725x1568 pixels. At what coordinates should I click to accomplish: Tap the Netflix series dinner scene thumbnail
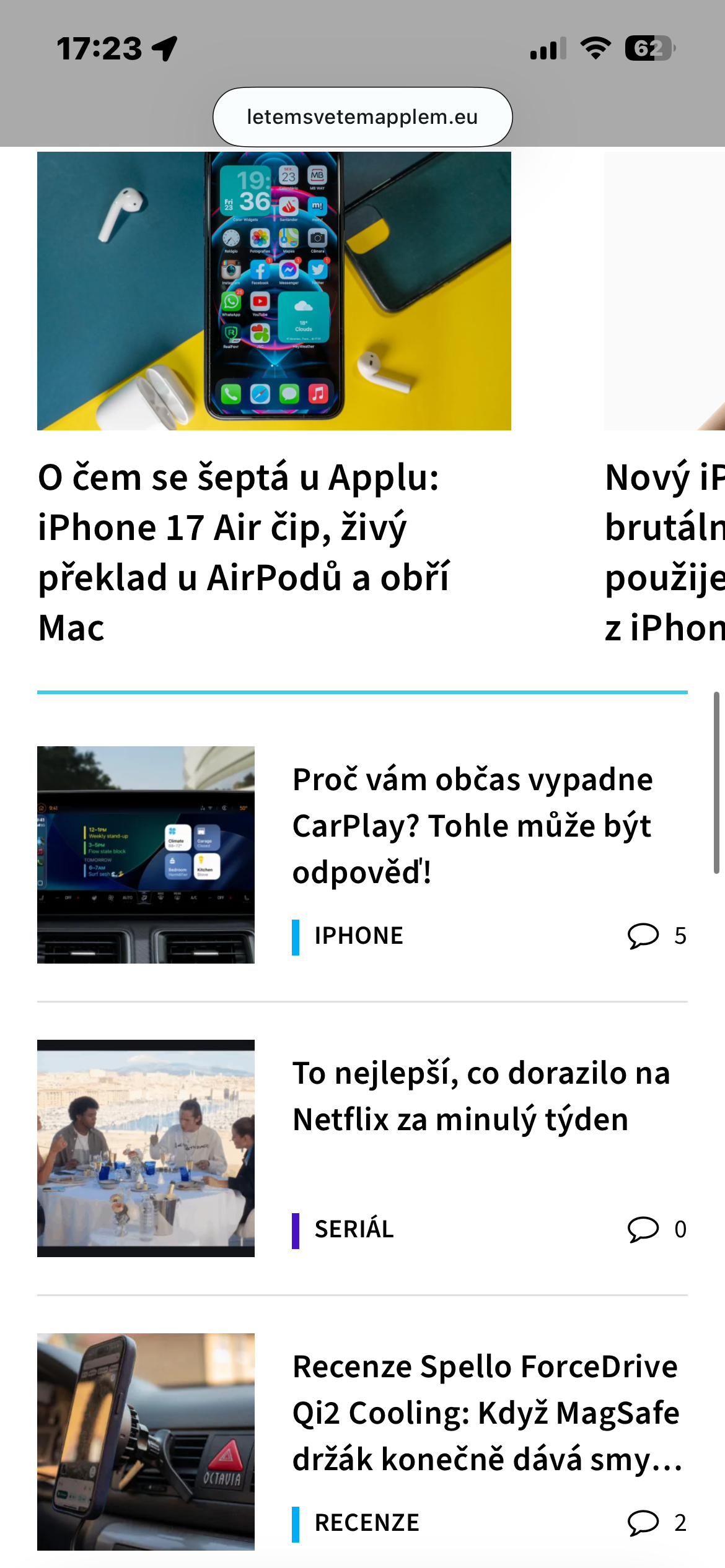tap(146, 1148)
